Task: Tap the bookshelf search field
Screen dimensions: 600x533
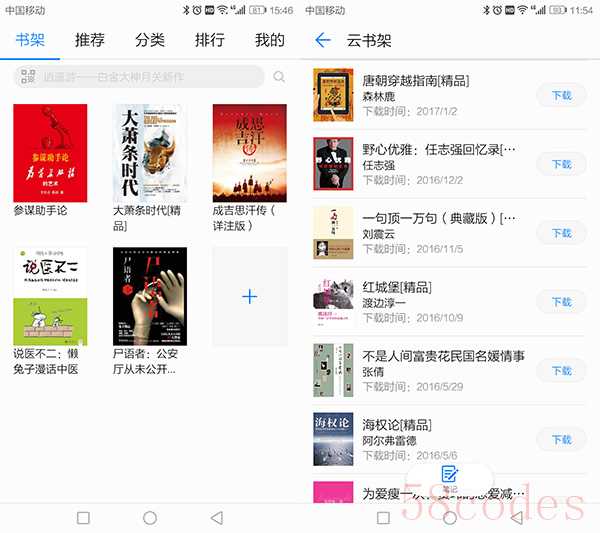Action: [x=140, y=77]
